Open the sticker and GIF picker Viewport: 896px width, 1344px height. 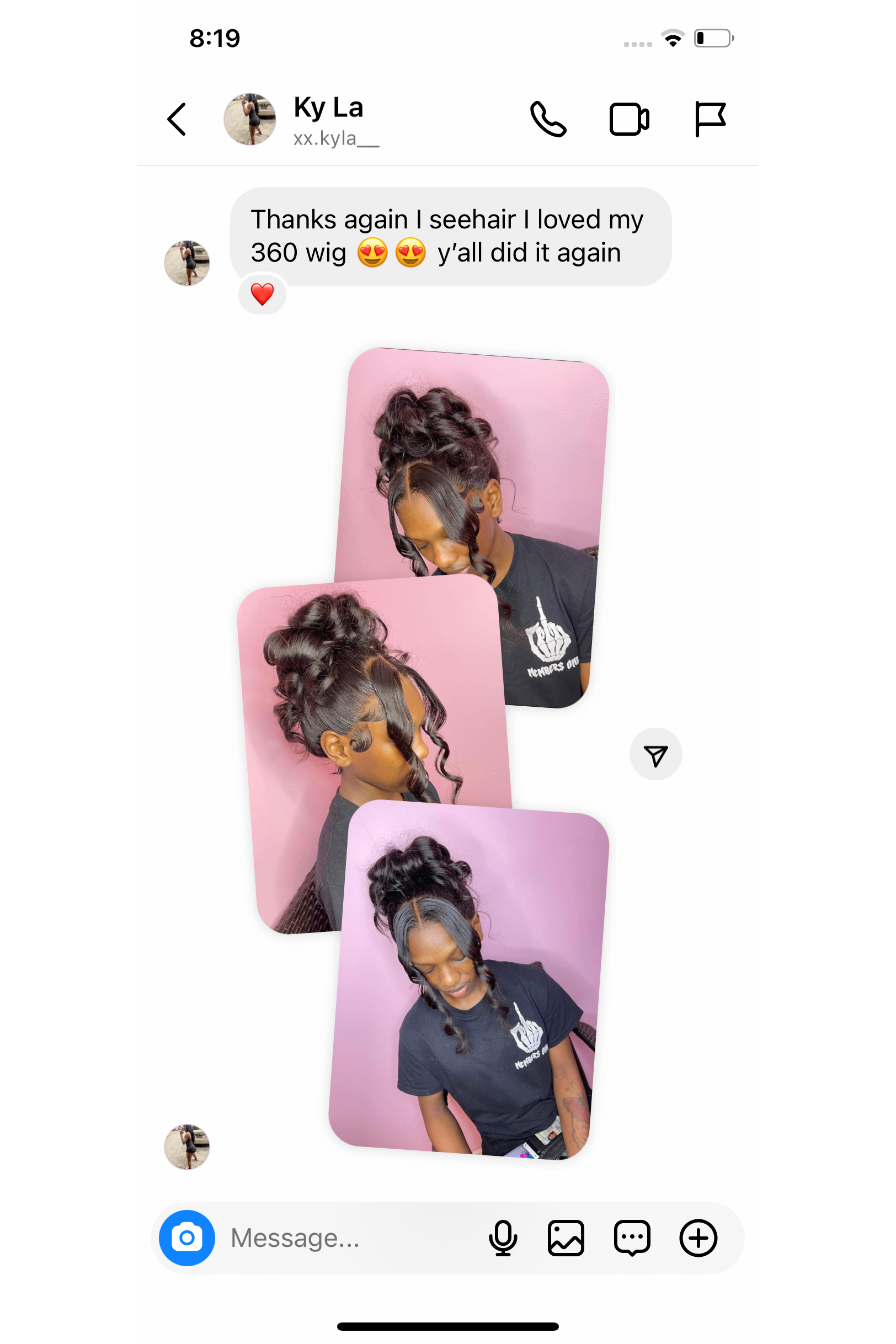pos(632,1238)
